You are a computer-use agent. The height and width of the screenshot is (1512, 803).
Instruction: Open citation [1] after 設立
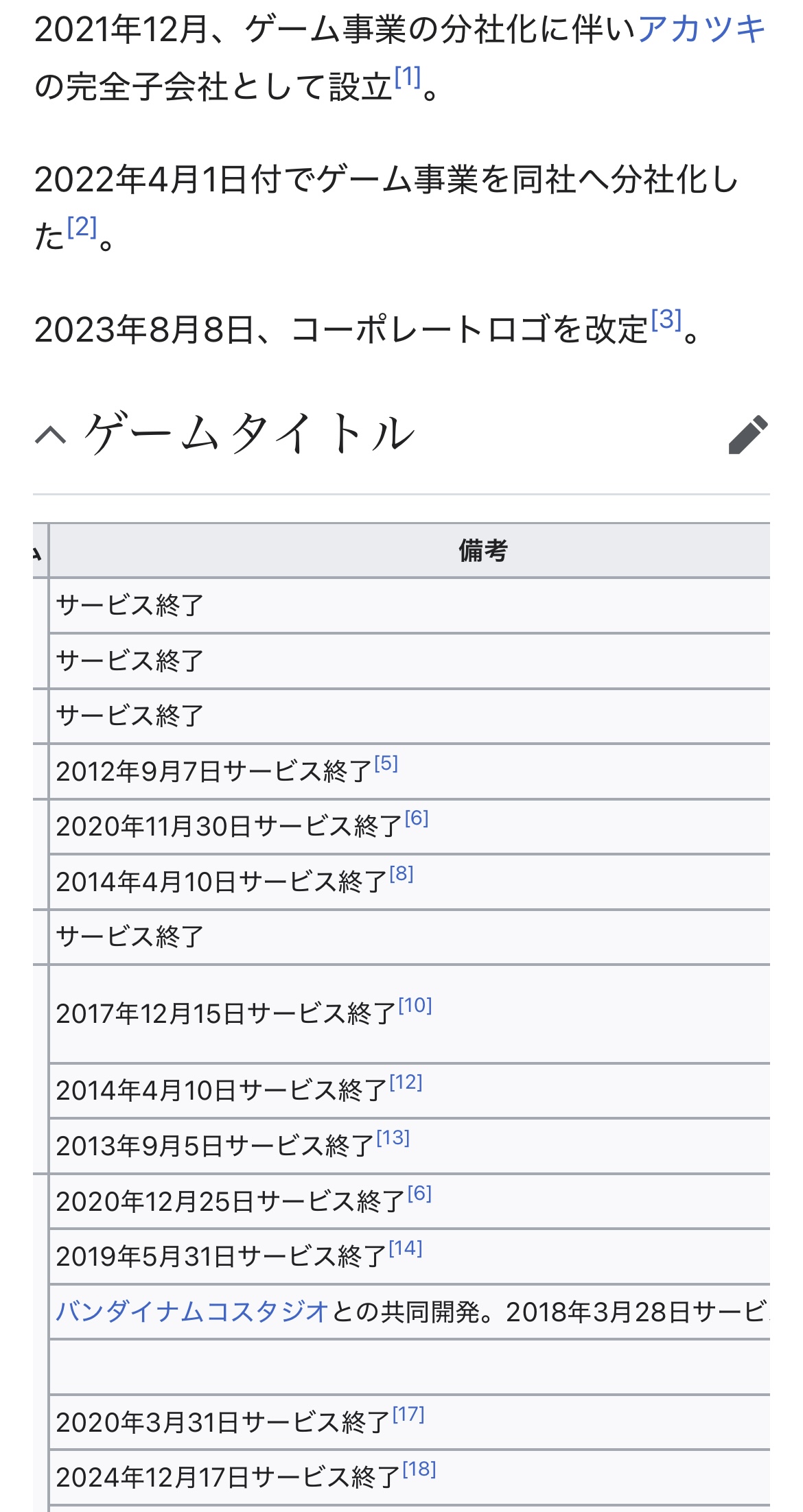(408, 77)
